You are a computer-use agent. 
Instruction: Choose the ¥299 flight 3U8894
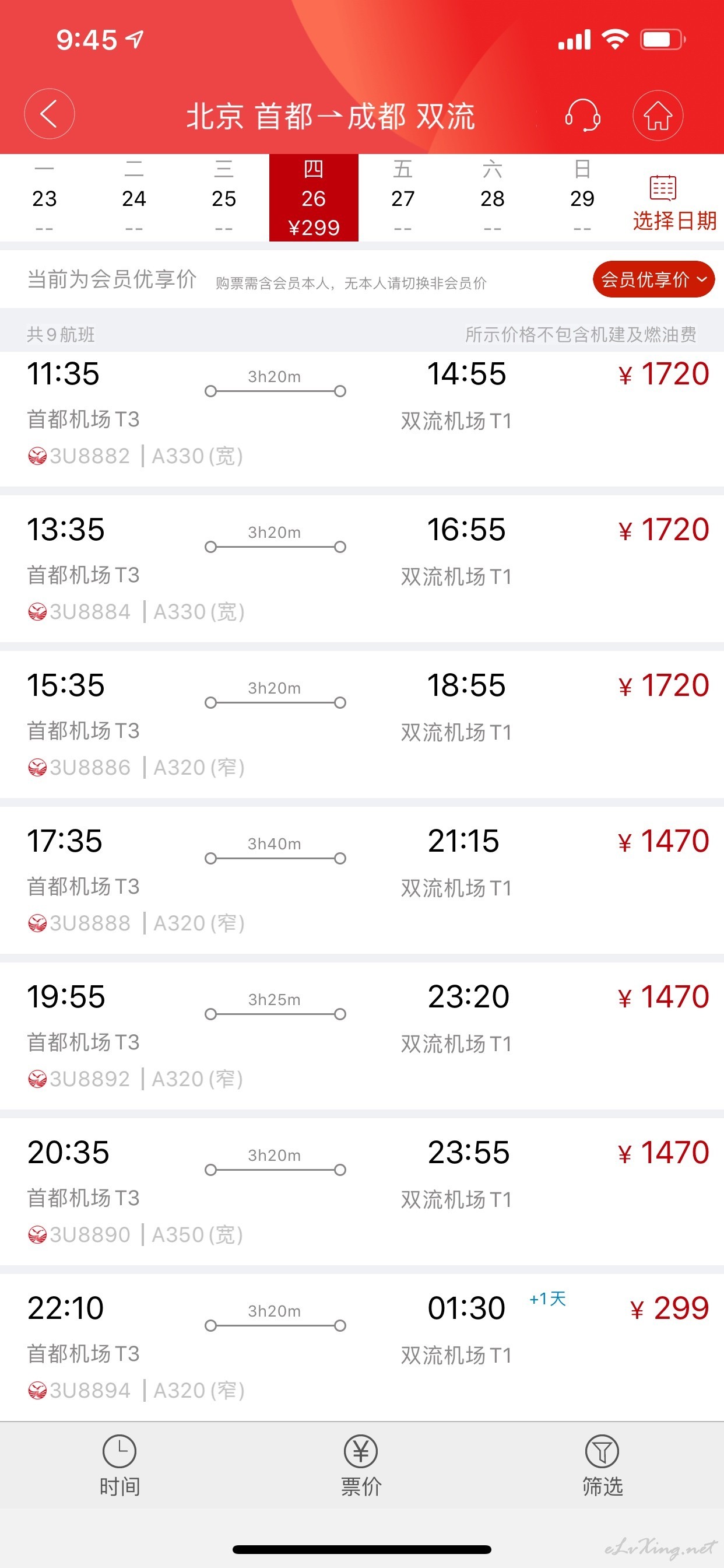point(362,1347)
